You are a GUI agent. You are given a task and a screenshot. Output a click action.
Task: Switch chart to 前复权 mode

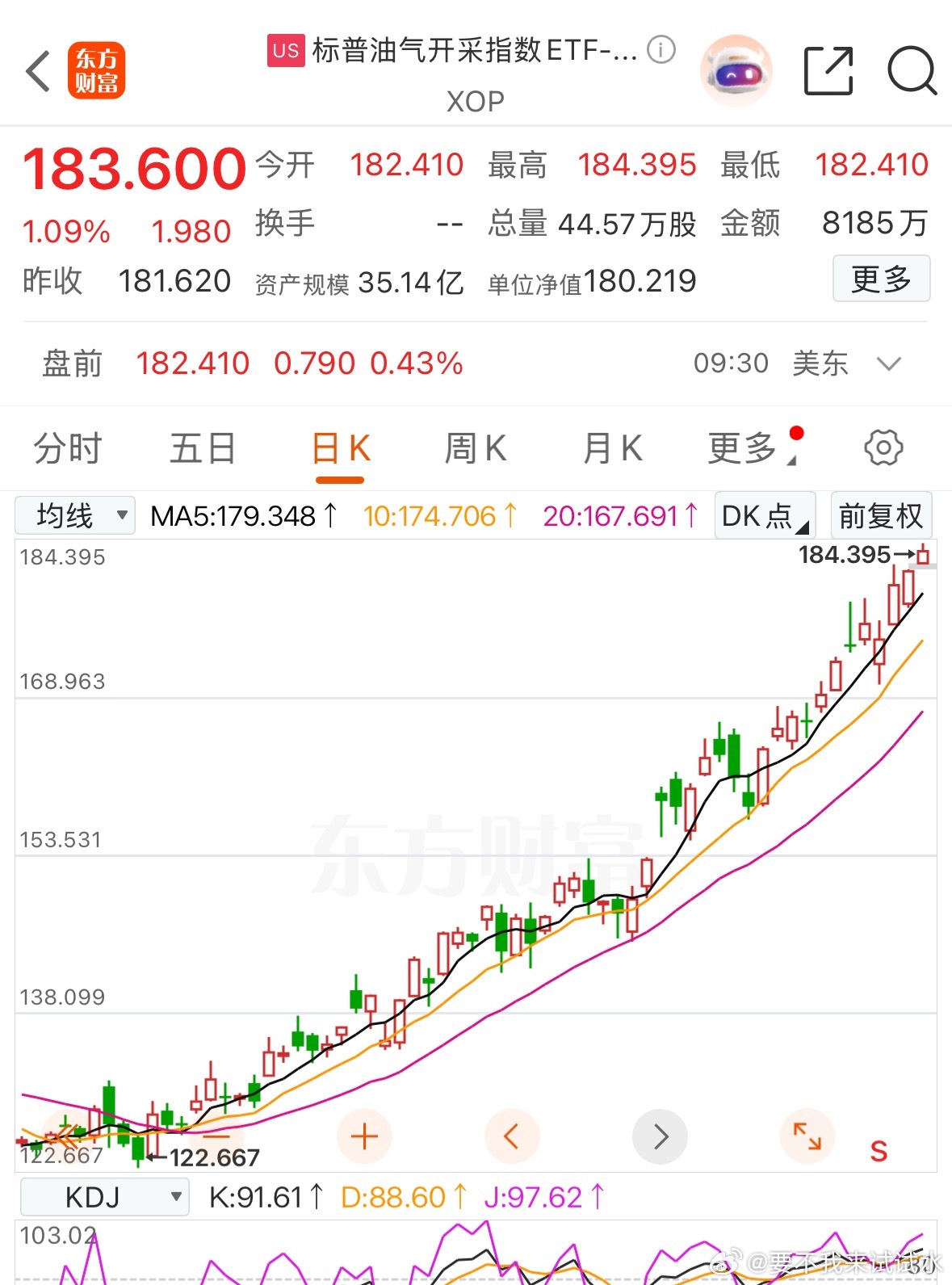[x=881, y=514]
